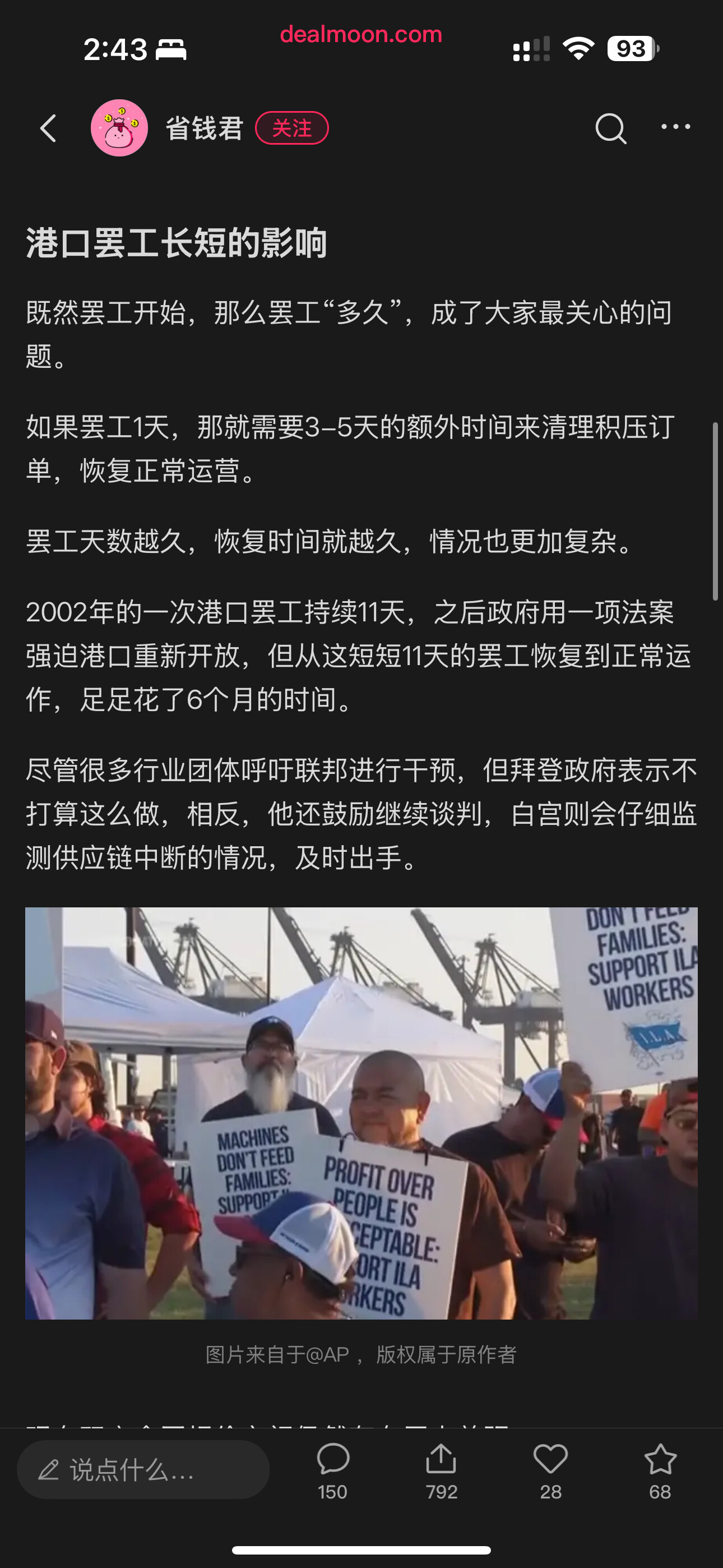View the 150 comments
Image resolution: width=723 pixels, height=1568 pixels.
pos(332,1470)
